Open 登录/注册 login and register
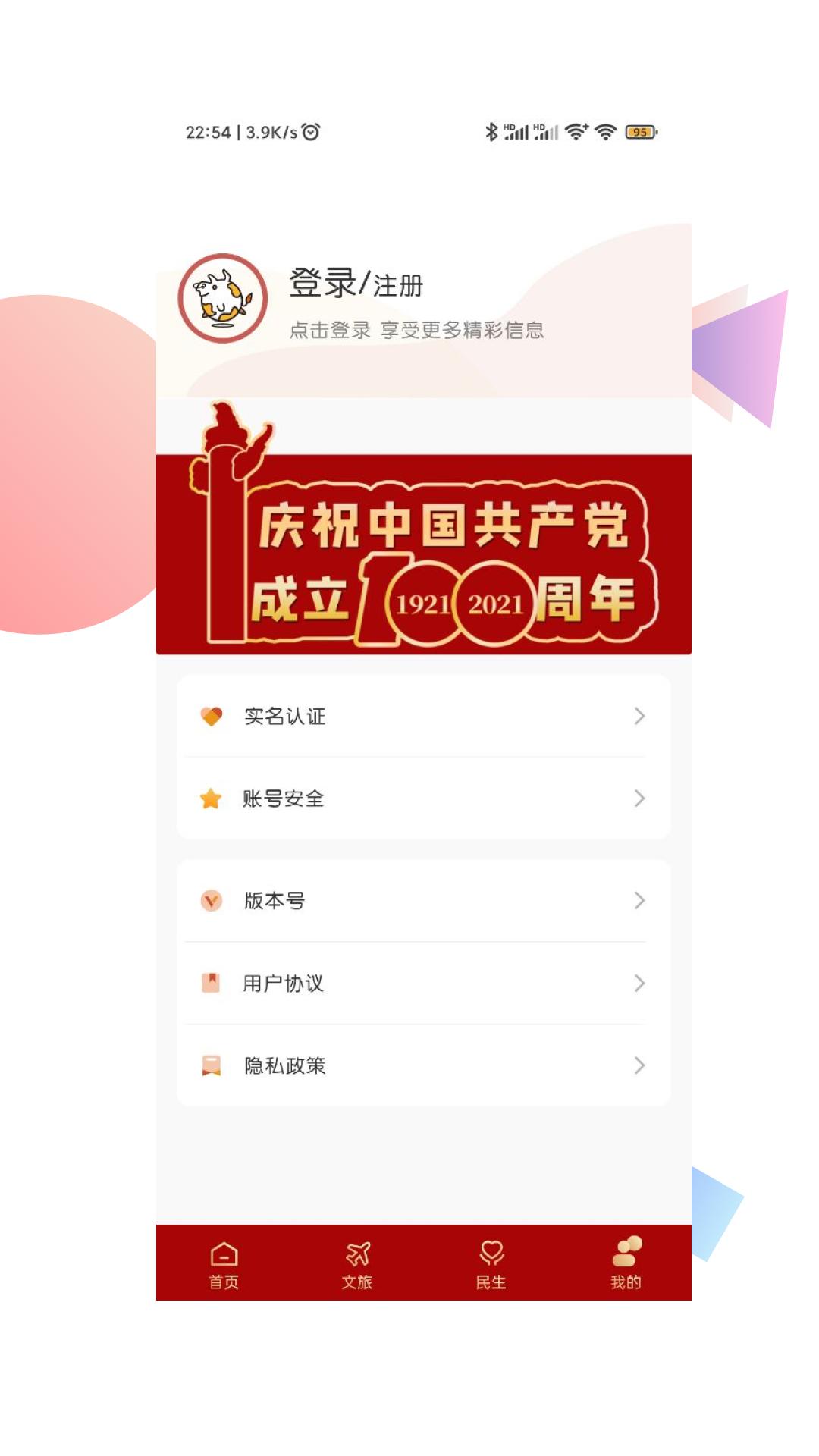The image size is (819, 1456). click(356, 284)
